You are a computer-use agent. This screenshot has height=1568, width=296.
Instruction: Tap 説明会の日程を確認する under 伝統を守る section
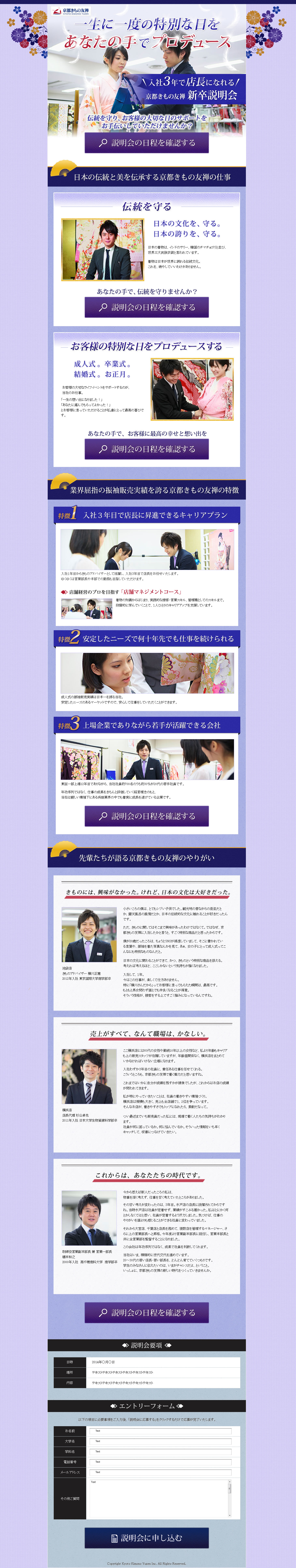(147, 307)
